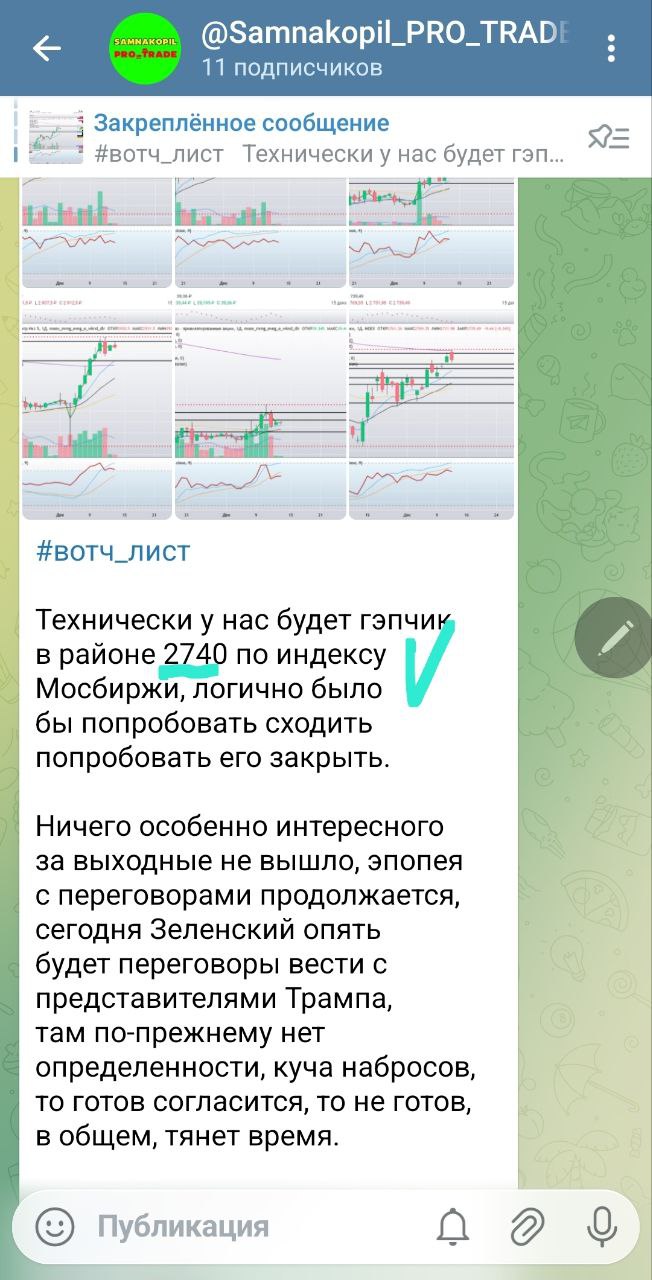Tap the pencil edit floating button
This screenshot has width=652, height=1280.
pyautogui.click(x=614, y=638)
